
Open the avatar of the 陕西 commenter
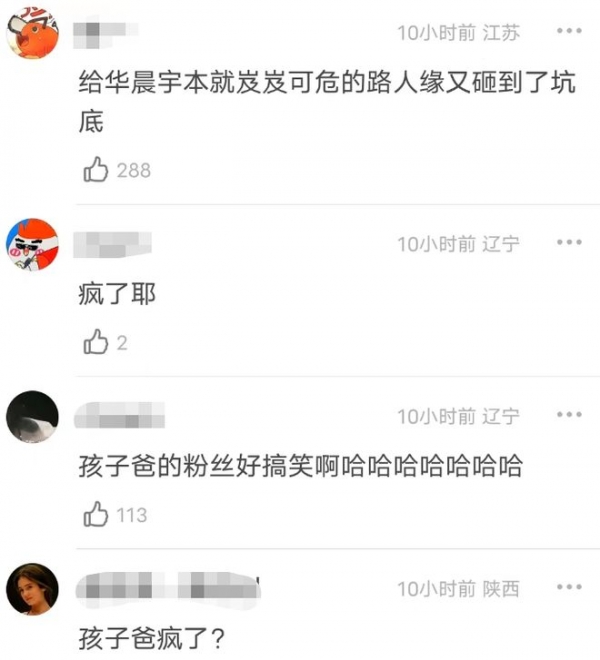[x=33, y=588]
